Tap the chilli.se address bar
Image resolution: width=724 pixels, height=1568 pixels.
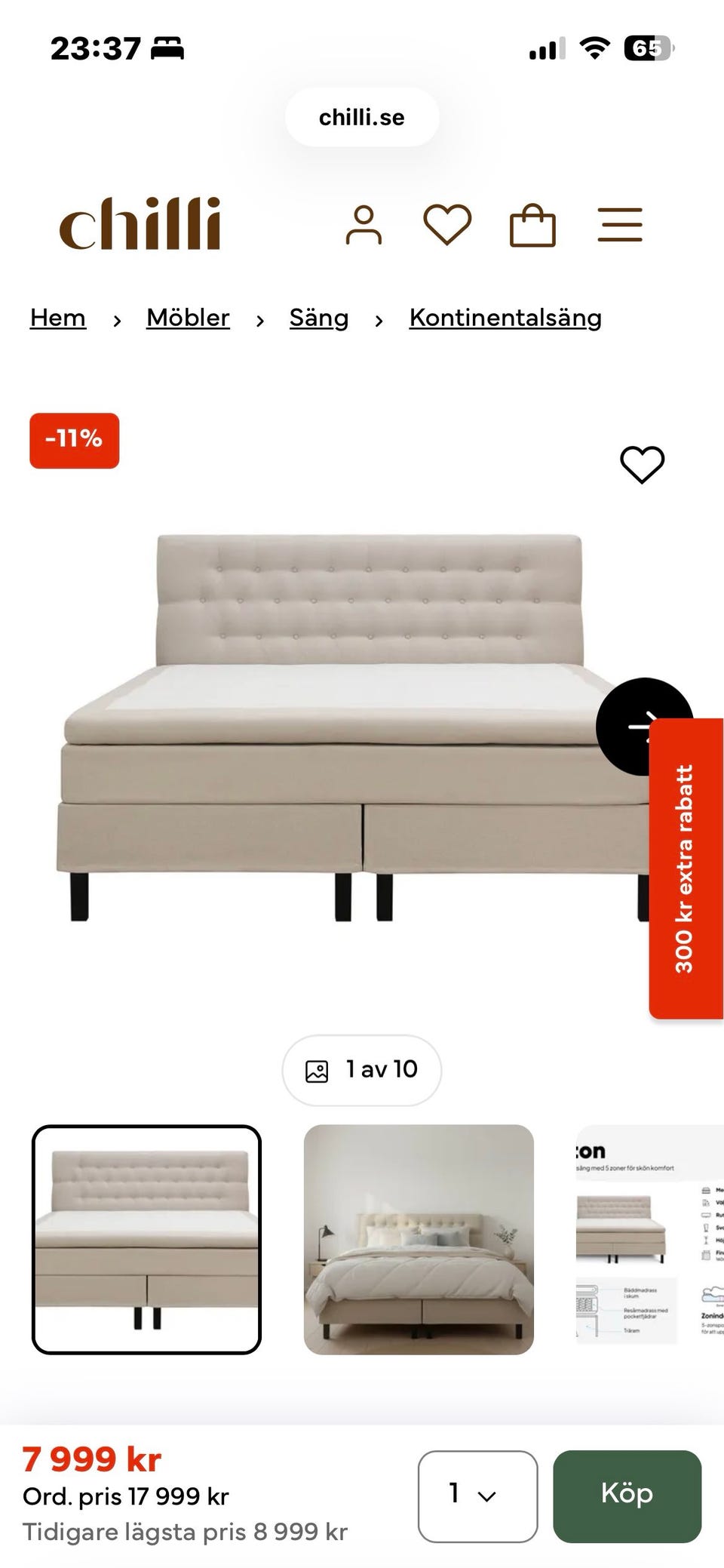coord(362,117)
